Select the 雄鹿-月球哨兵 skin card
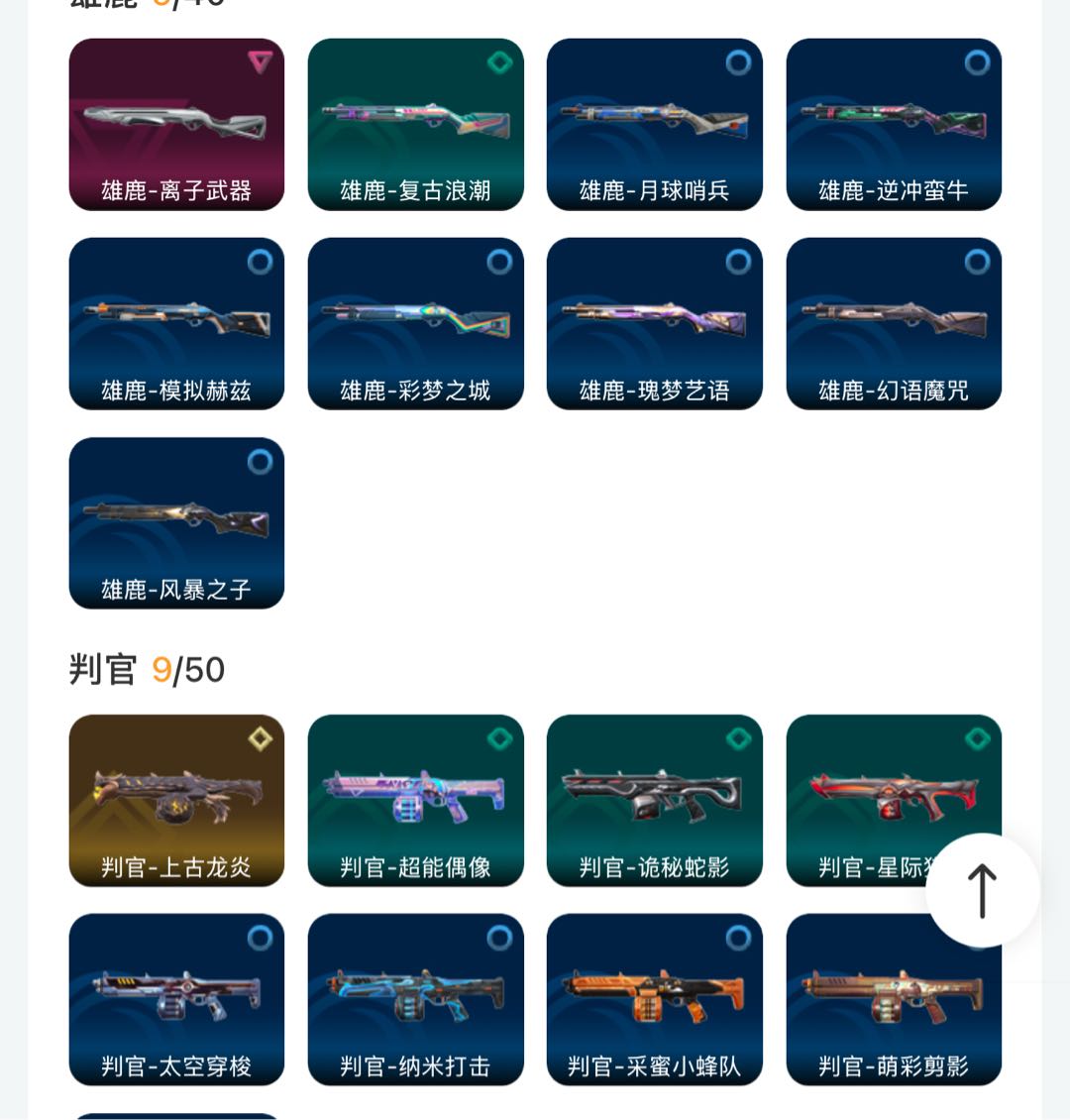 [x=654, y=124]
